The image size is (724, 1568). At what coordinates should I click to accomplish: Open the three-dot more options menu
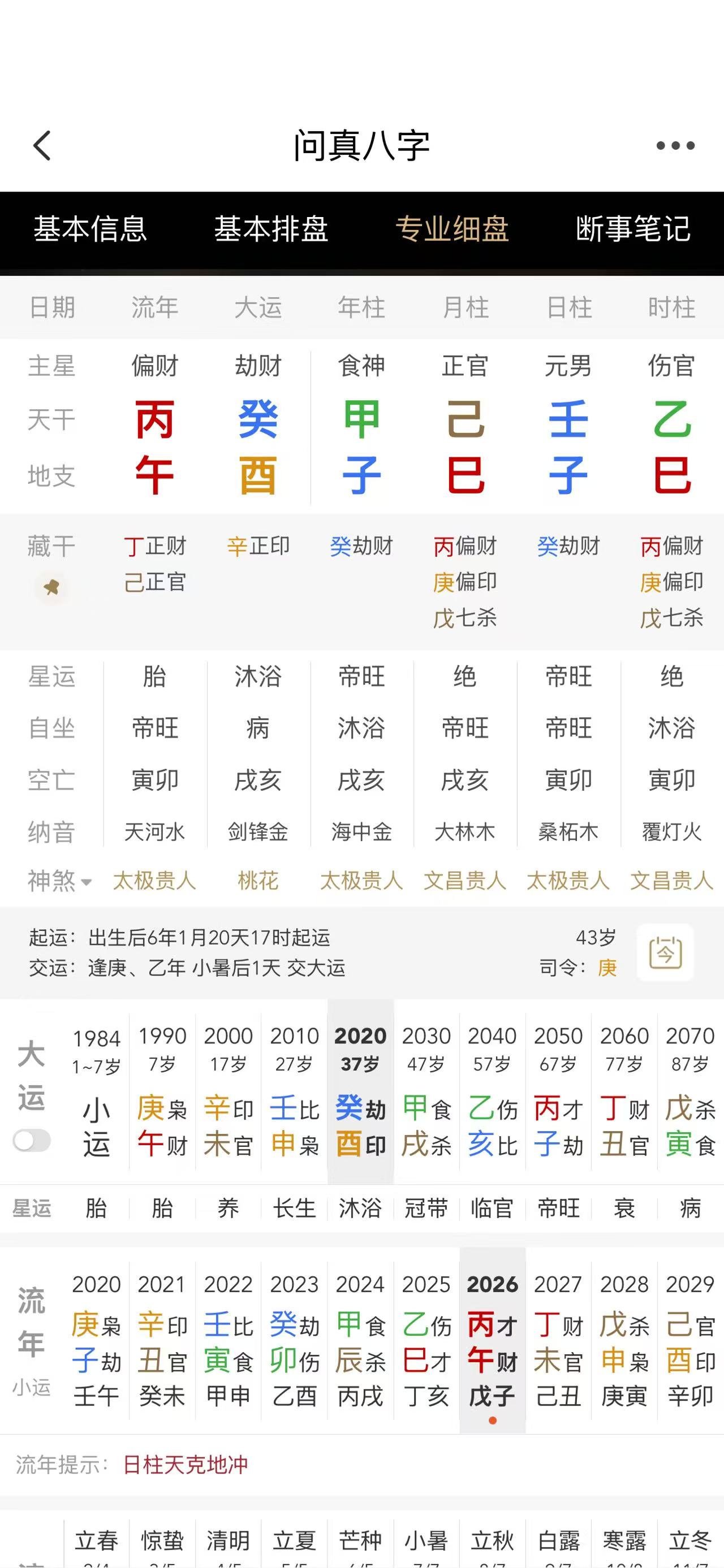pyautogui.click(x=675, y=146)
